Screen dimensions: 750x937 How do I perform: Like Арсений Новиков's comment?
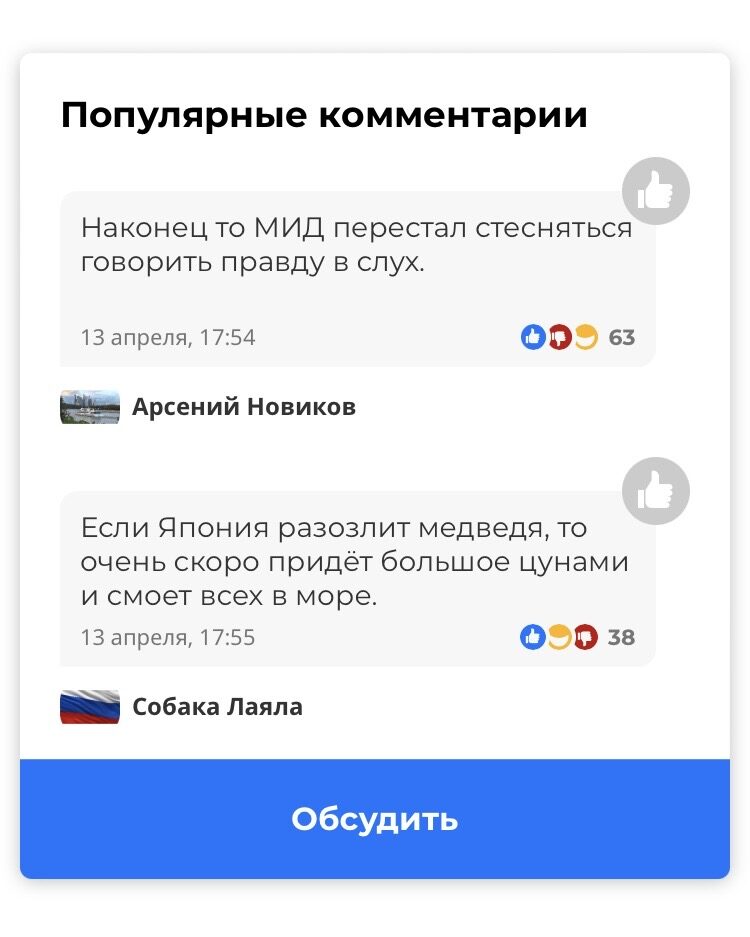click(x=656, y=190)
